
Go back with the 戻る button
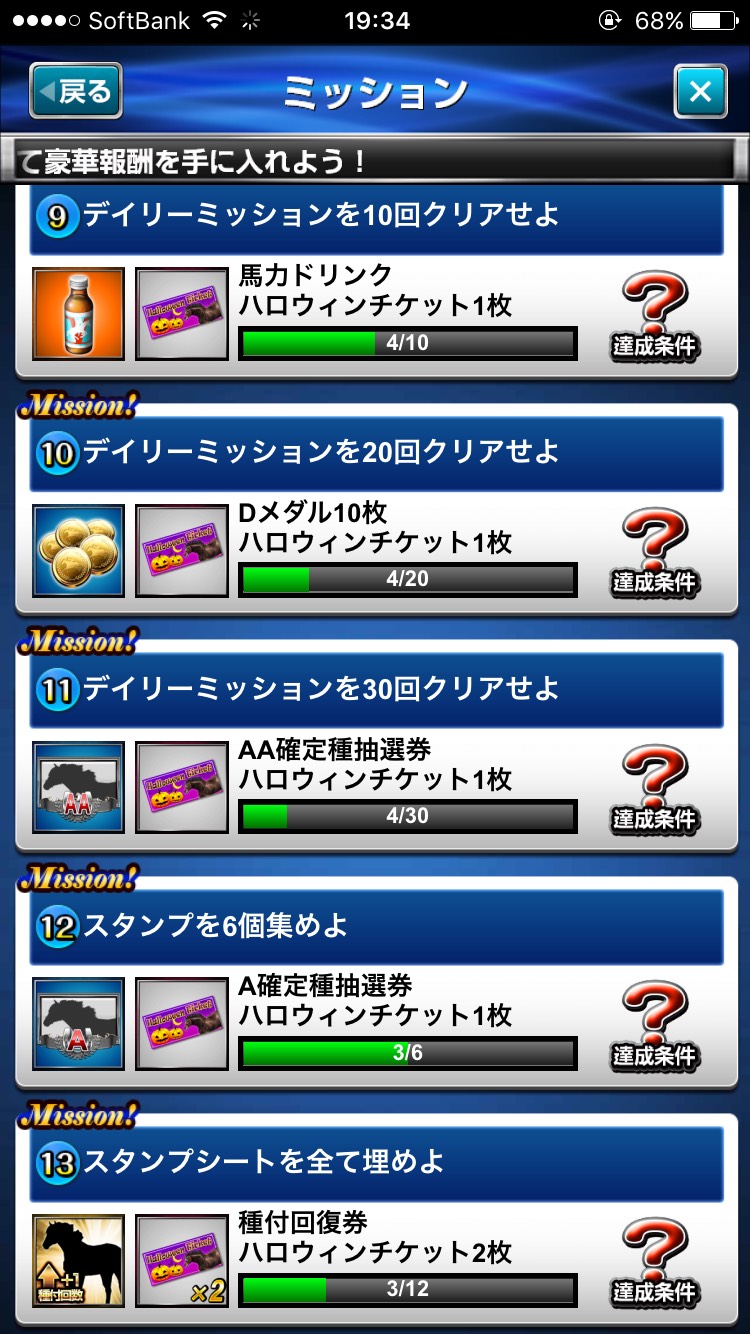click(x=76, y=91)
